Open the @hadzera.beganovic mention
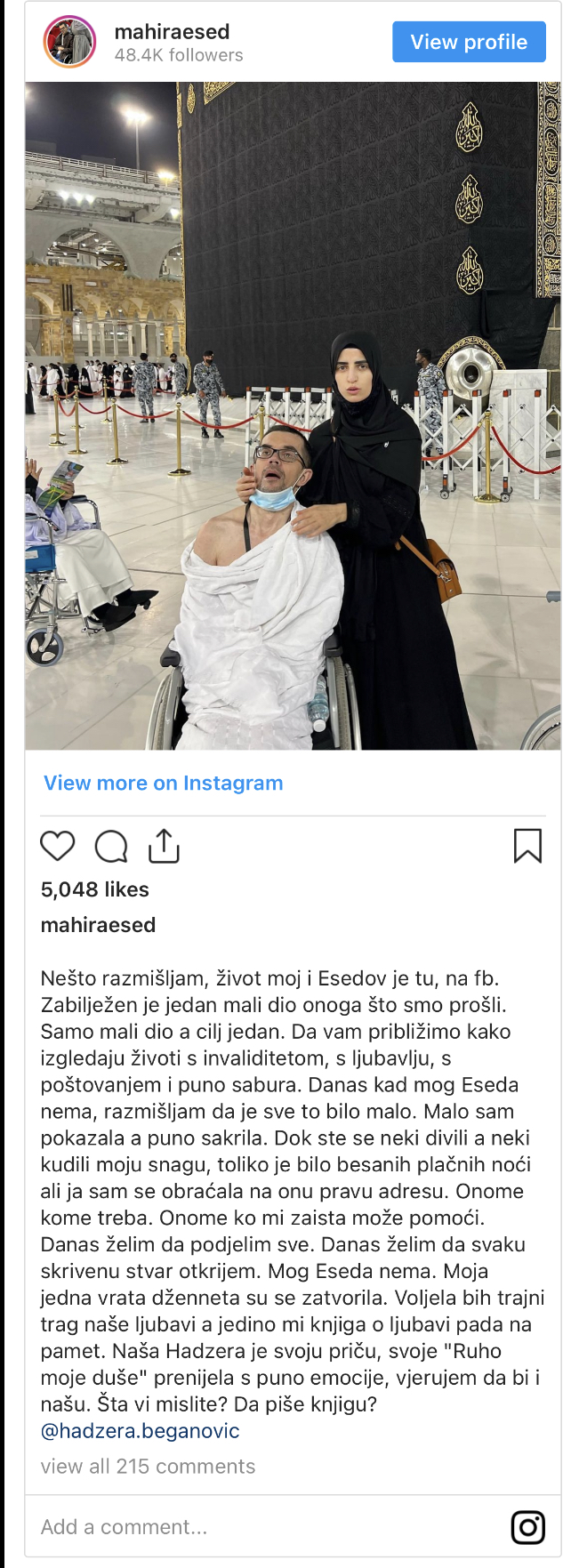579x1568 pixels. coord(140,1431)
